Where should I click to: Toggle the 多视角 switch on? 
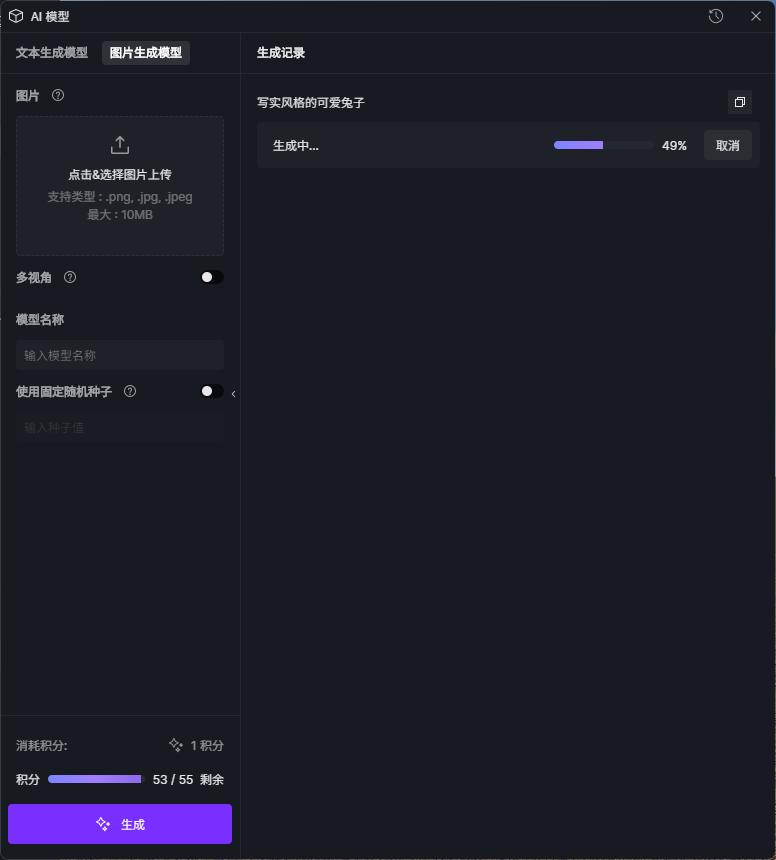tap(211, 278)
